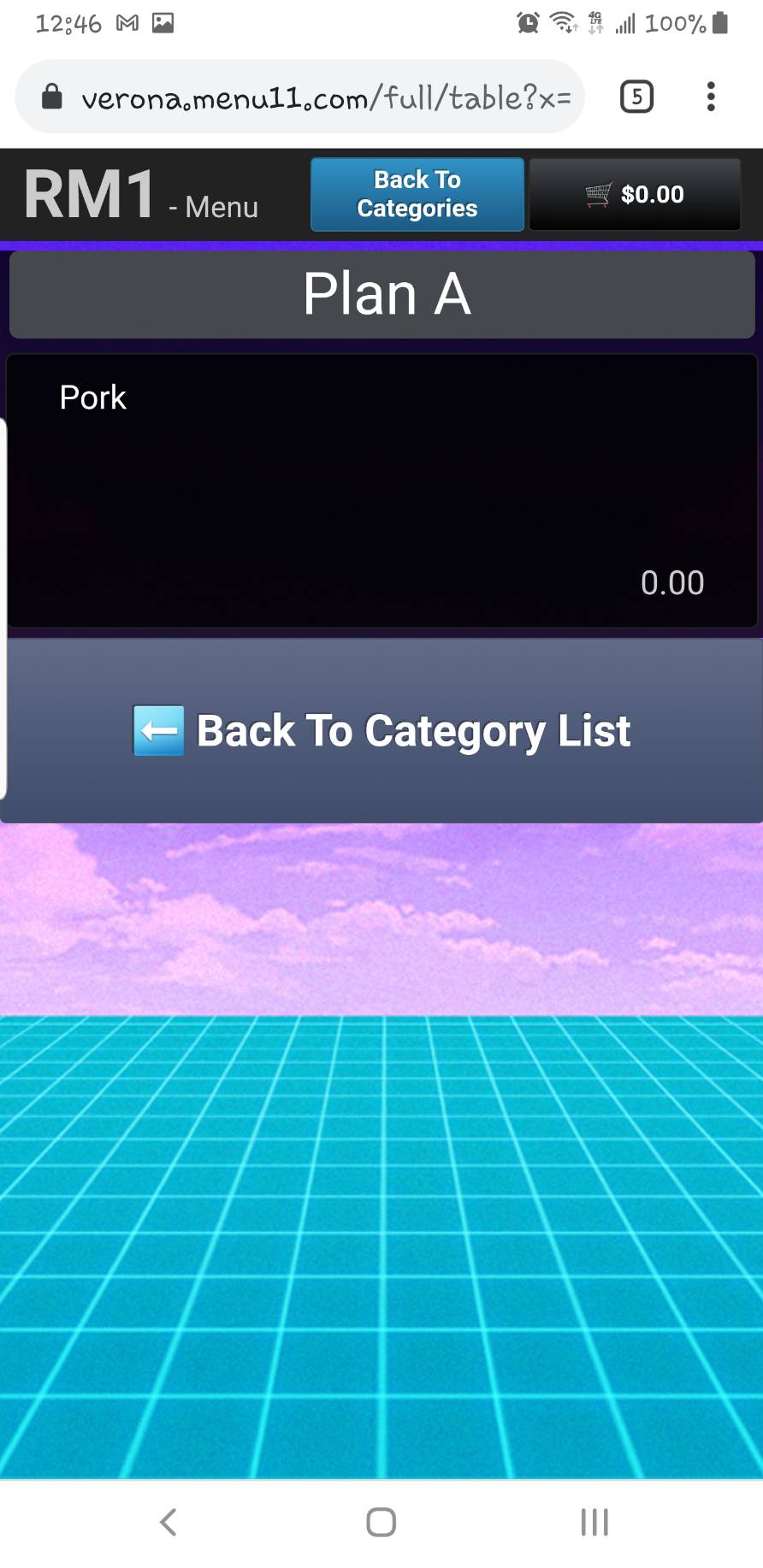
Task: Open the browser overflow menu
Action: point(711,97)
